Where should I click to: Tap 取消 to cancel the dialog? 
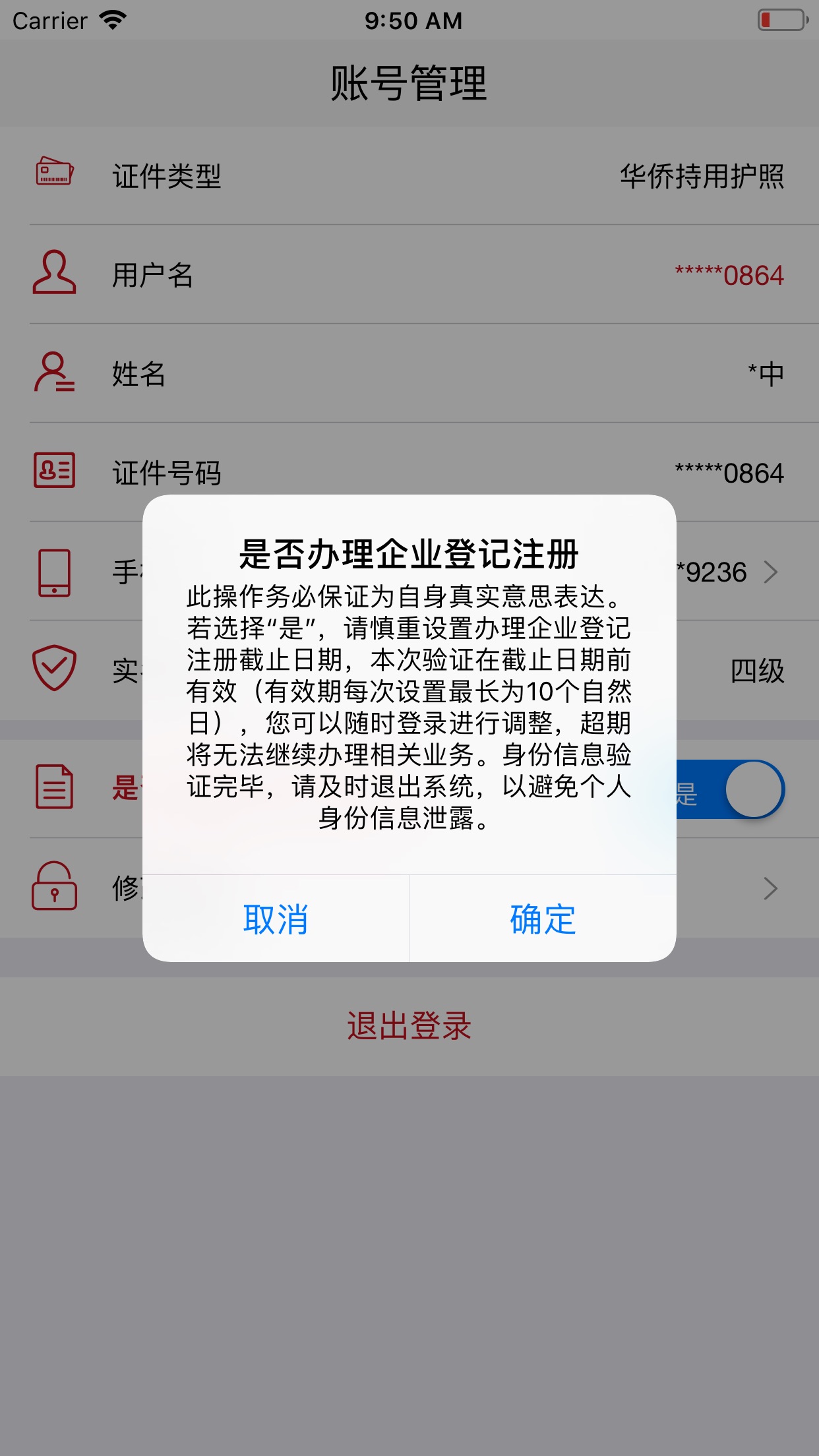(x=276, y=919)
